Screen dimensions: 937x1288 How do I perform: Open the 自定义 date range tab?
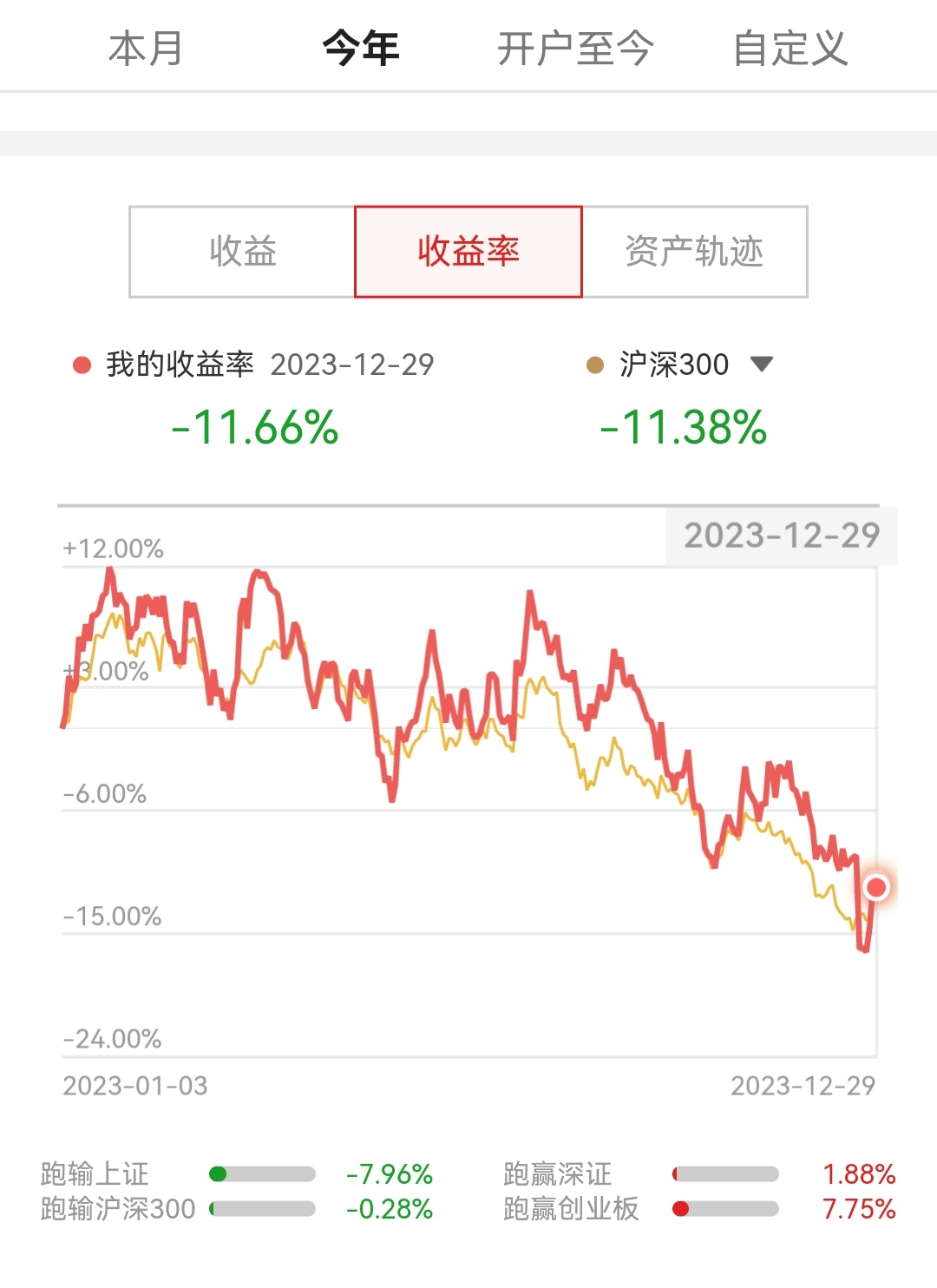point(790,48)
